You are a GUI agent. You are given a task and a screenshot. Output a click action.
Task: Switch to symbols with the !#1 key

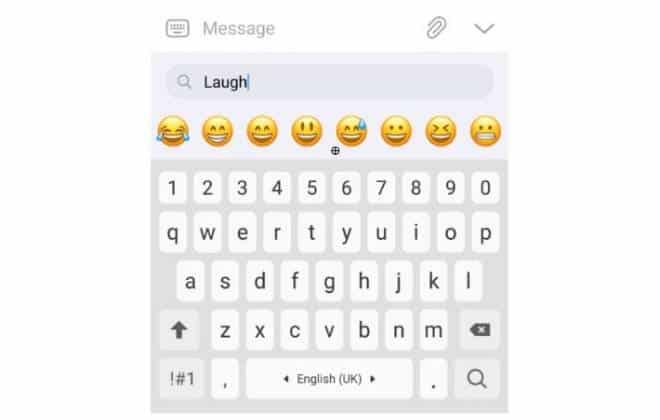tap(181, 379)
